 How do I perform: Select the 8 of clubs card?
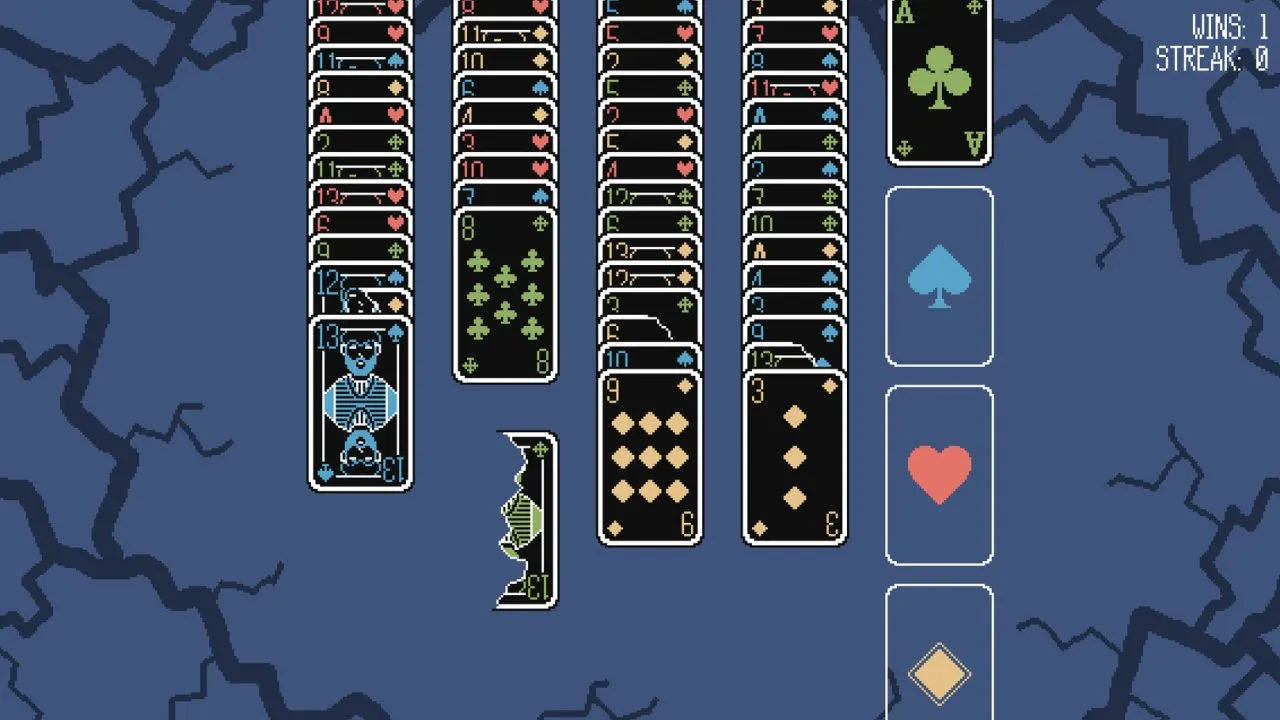click(505, 295)
